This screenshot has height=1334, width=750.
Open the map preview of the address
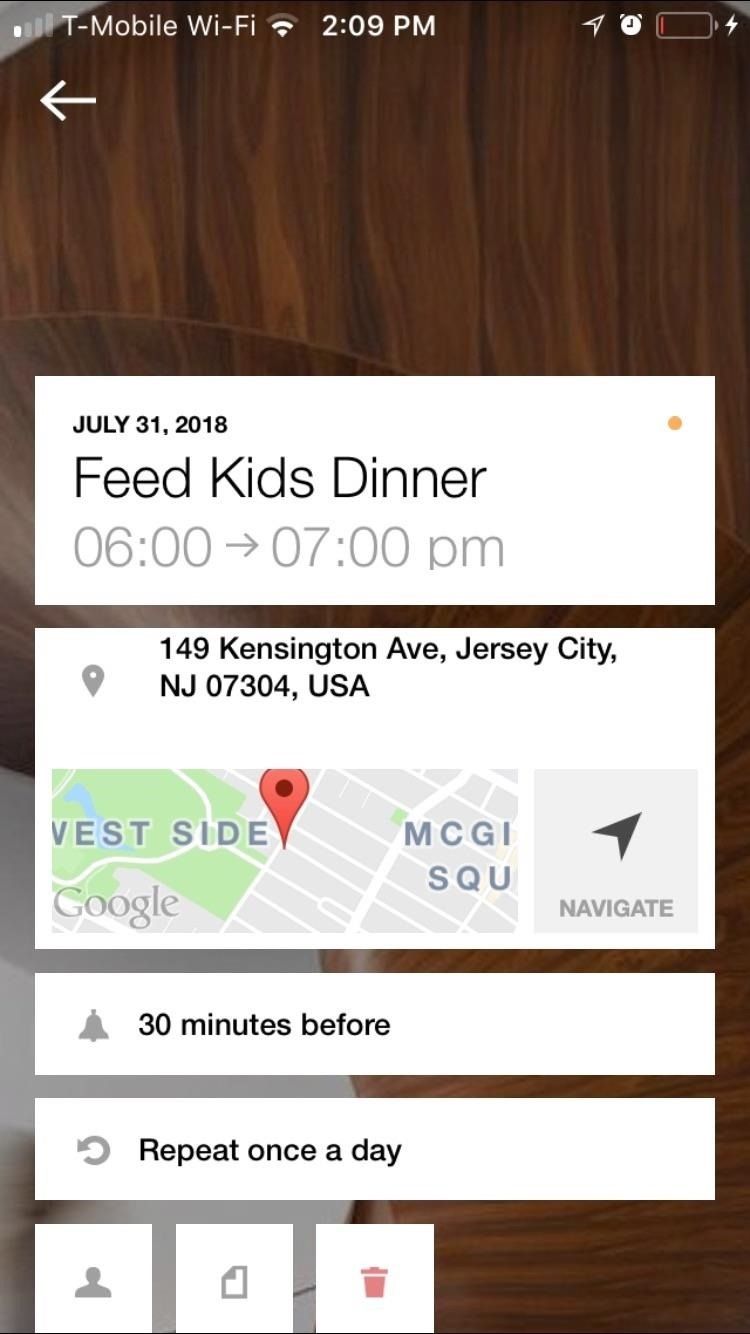(x=284, y=850)
